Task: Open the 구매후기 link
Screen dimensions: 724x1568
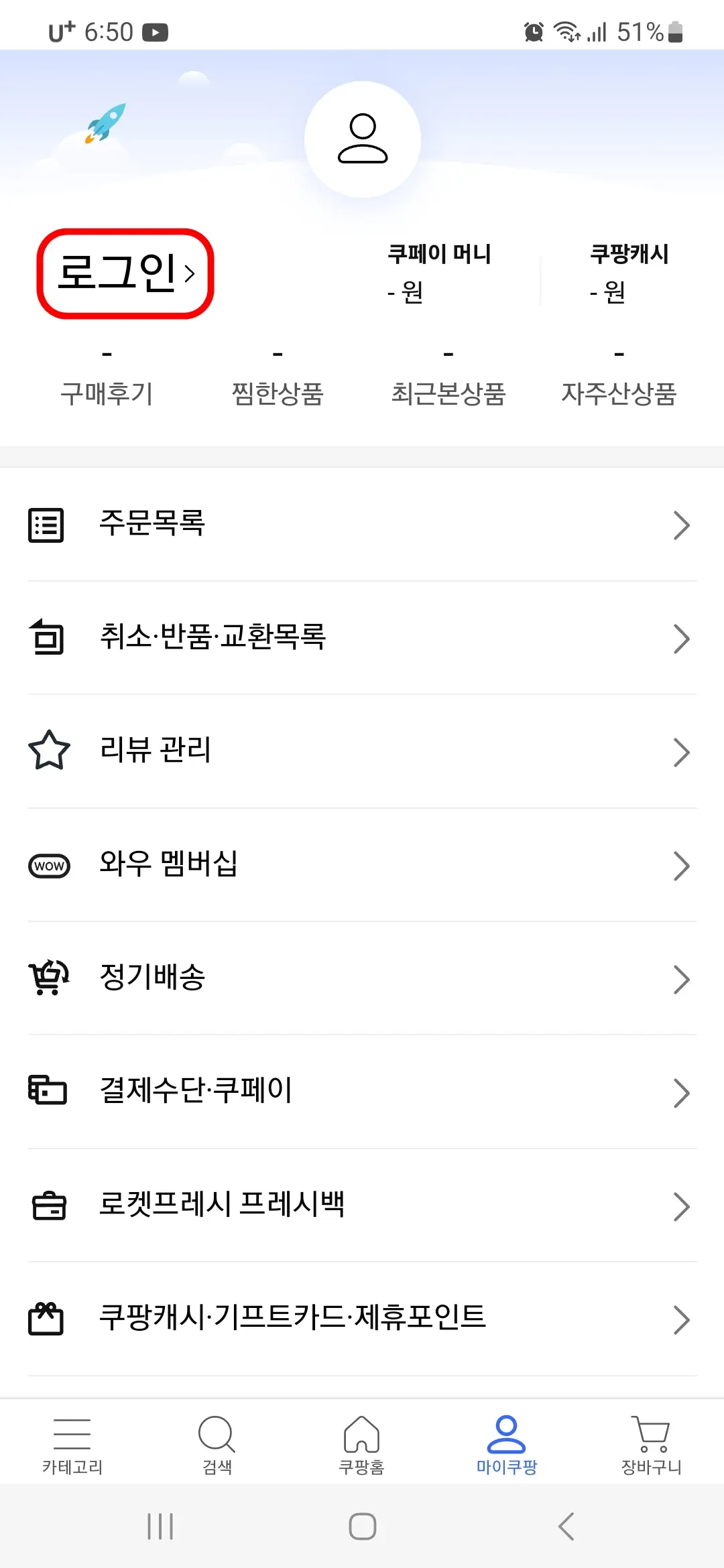Action: tap(106, 377)
